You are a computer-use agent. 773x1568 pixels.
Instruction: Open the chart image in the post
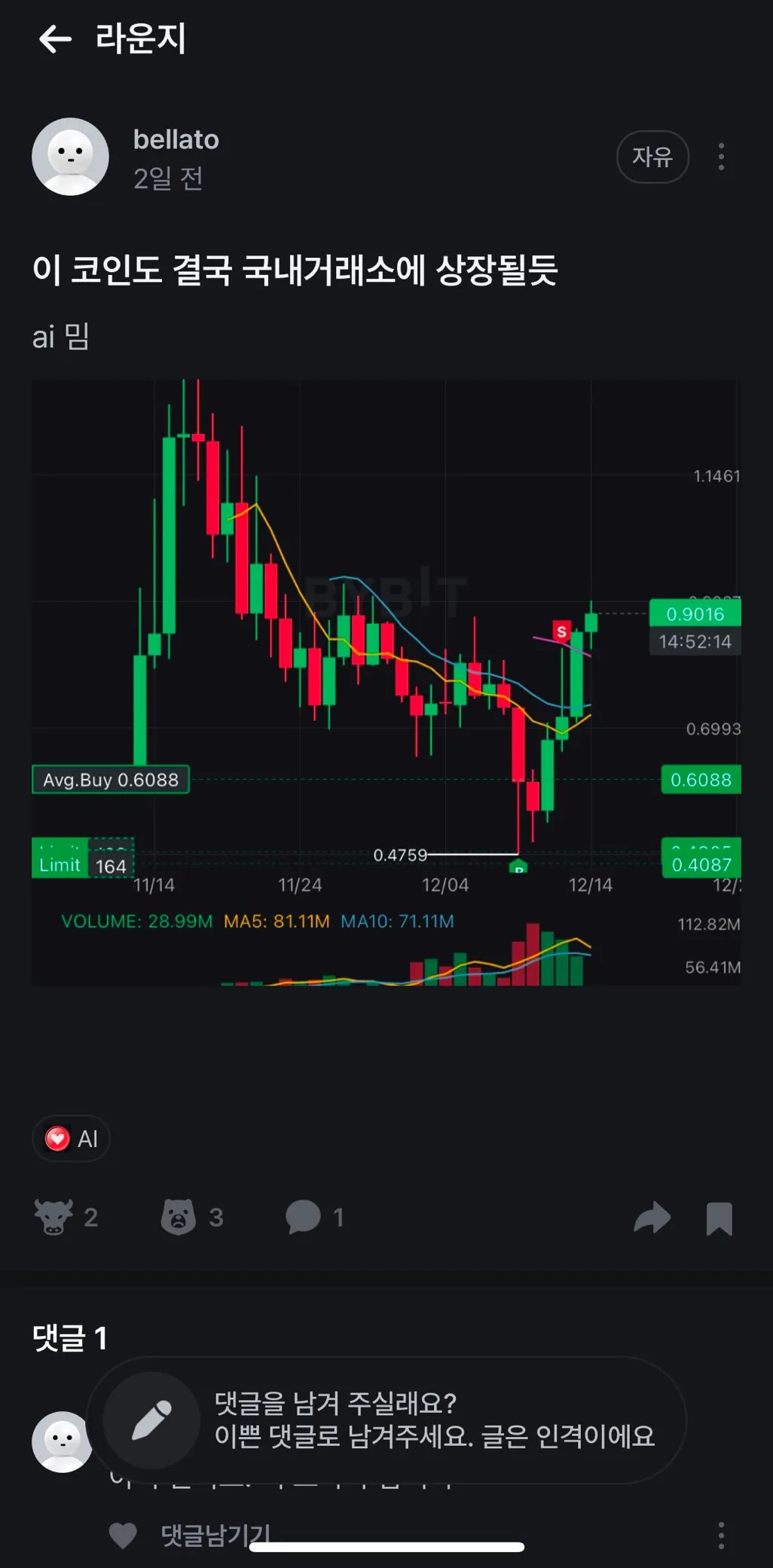[x=386, y=682]
